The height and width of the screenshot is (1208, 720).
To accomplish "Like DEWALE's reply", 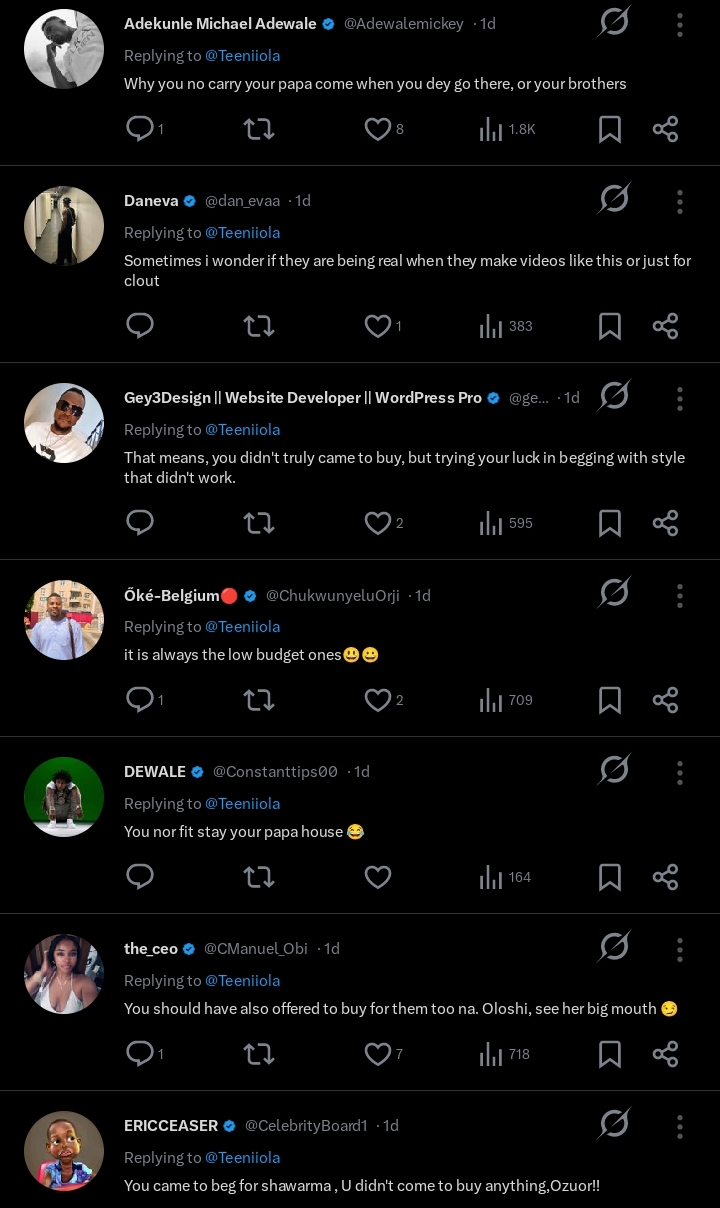I will 377,877.
